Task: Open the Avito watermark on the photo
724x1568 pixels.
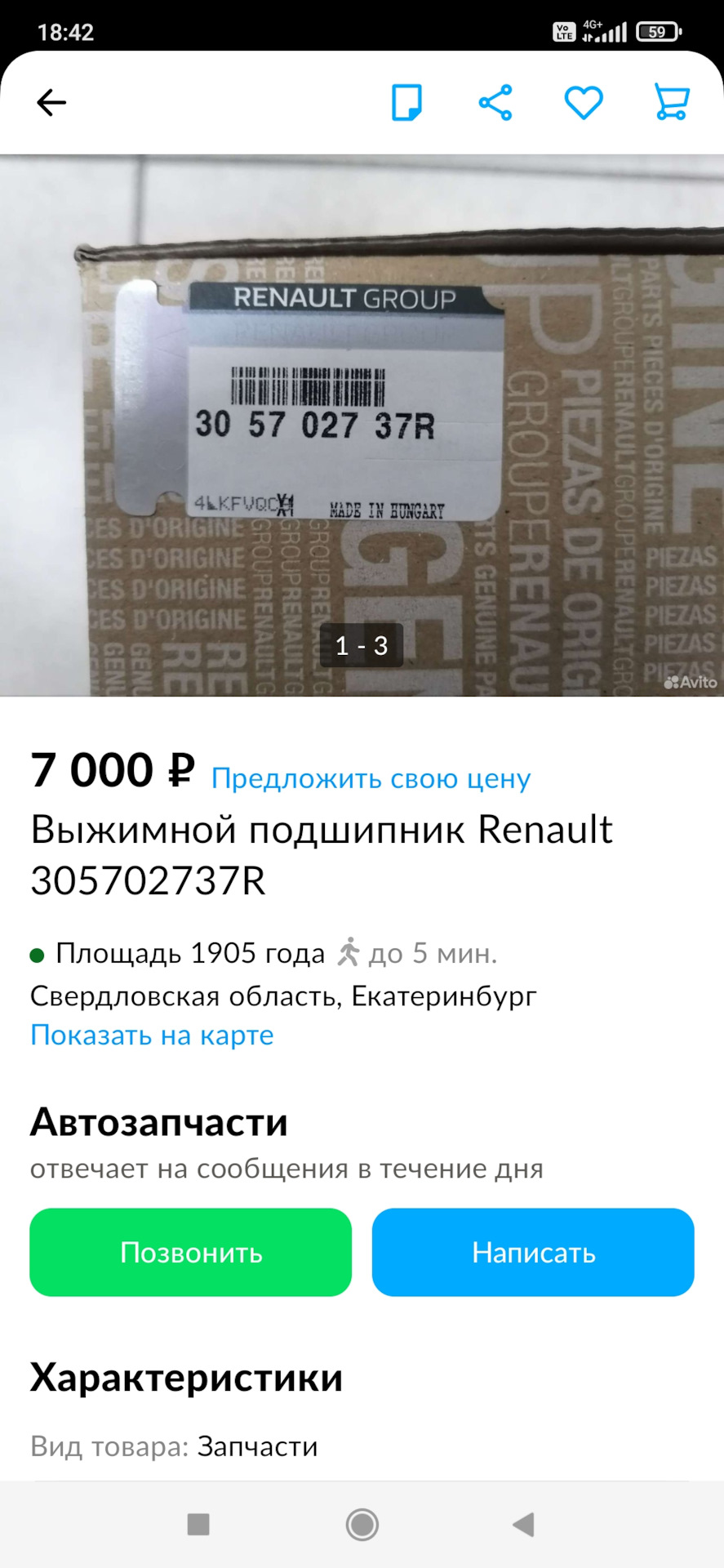Action: 690,682
